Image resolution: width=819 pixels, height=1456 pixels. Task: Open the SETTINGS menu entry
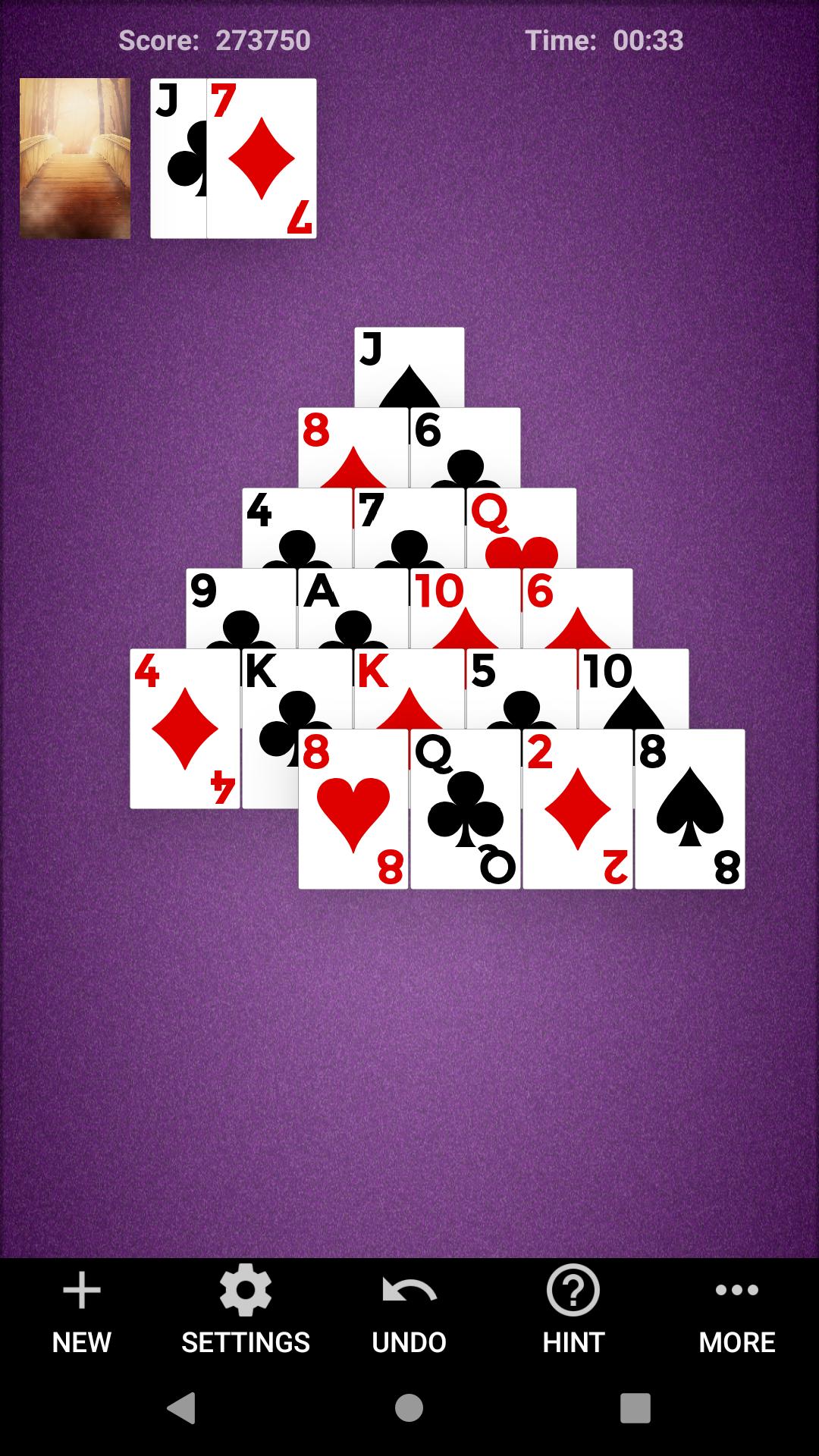(x=246, y=1341)
